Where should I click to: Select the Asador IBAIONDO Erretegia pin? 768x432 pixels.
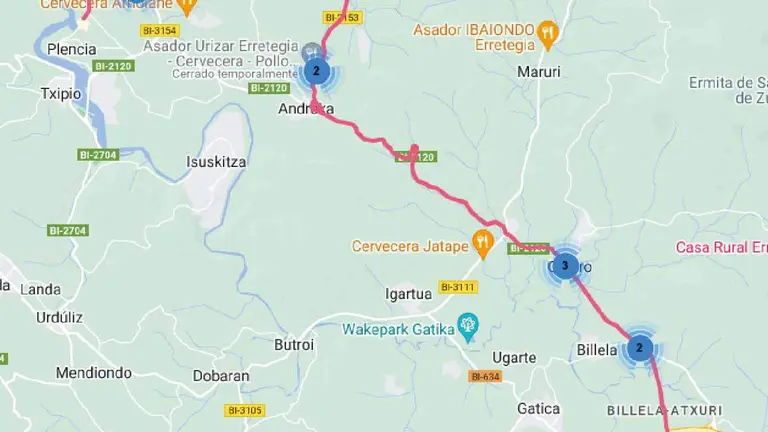[x=547, y=35]
